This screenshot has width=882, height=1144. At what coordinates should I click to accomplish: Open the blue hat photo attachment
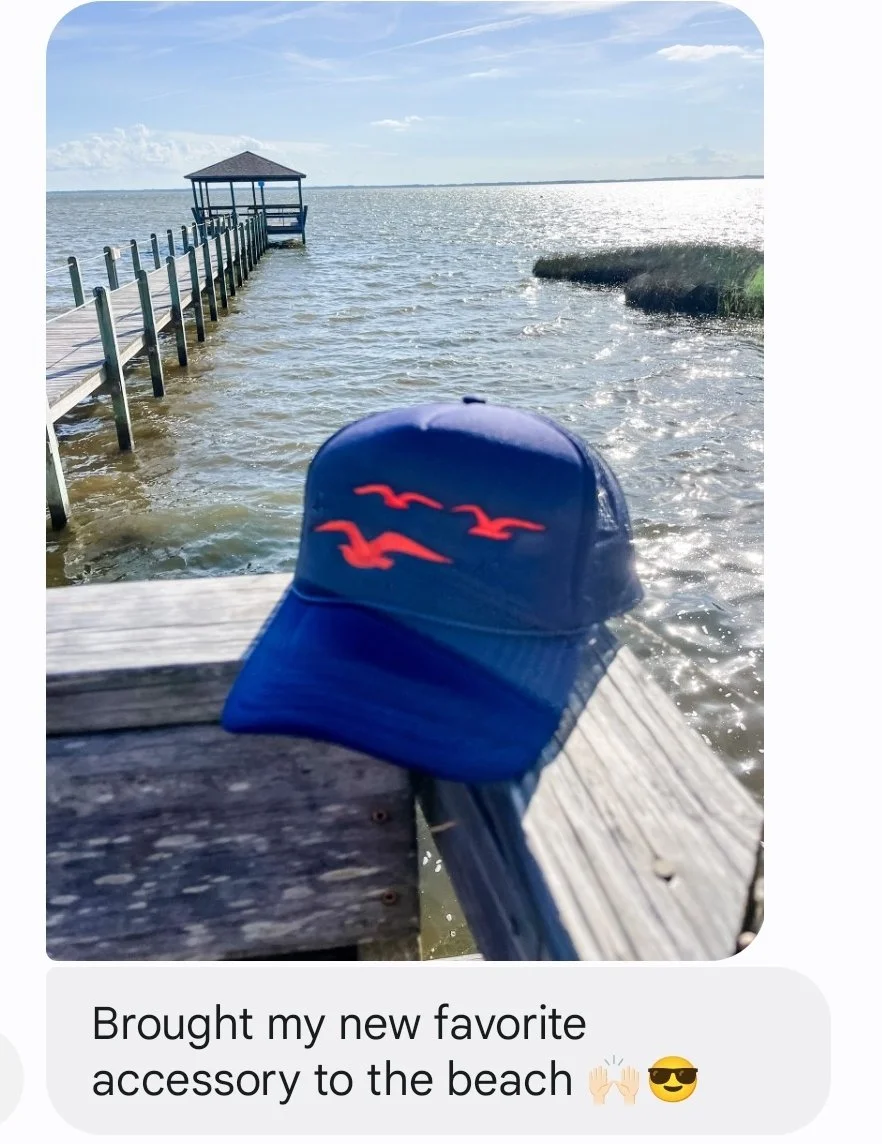(404, 480)
